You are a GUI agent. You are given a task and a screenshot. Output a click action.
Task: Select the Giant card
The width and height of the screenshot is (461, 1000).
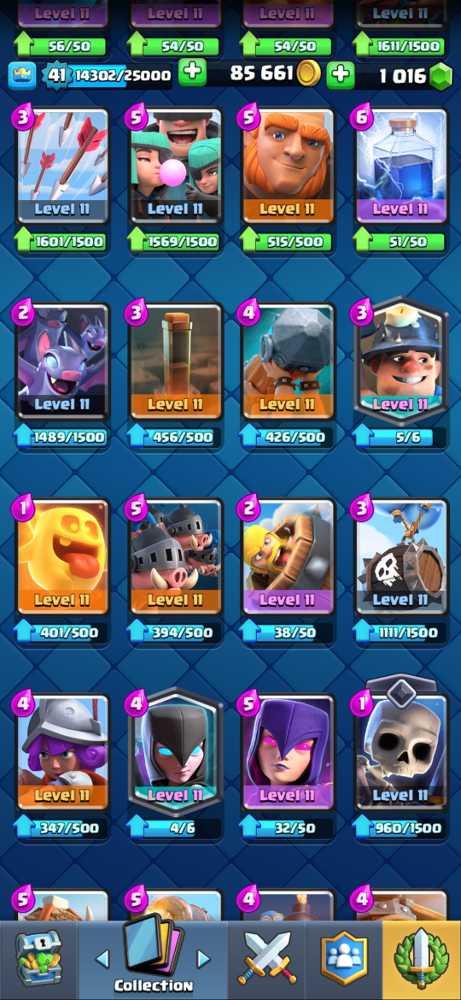pyautogui.click(x=288, y=166)
